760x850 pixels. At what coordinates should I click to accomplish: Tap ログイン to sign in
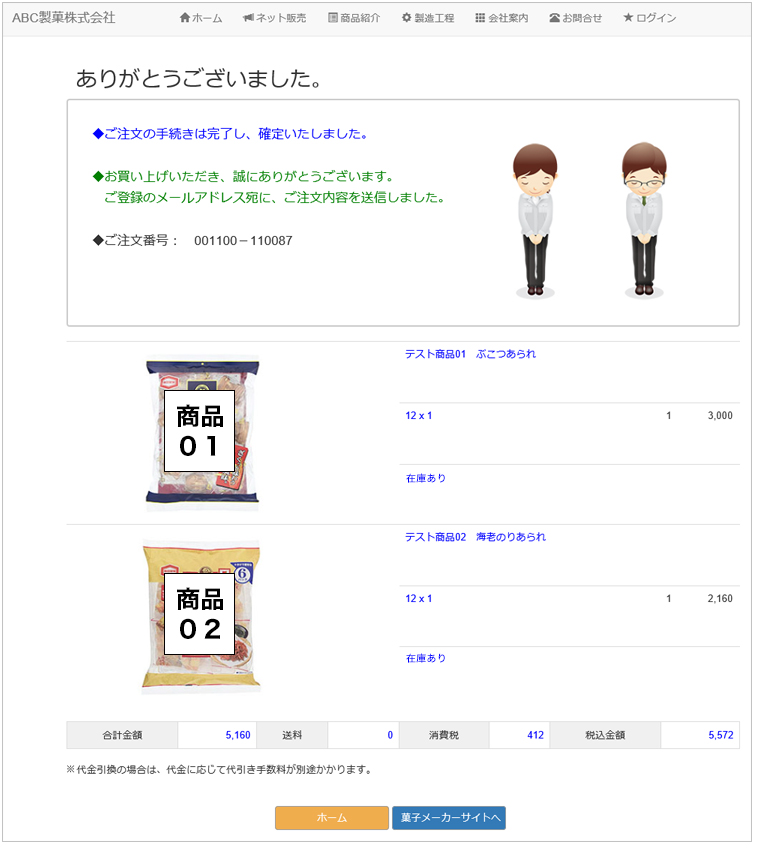tap(650, 18)
